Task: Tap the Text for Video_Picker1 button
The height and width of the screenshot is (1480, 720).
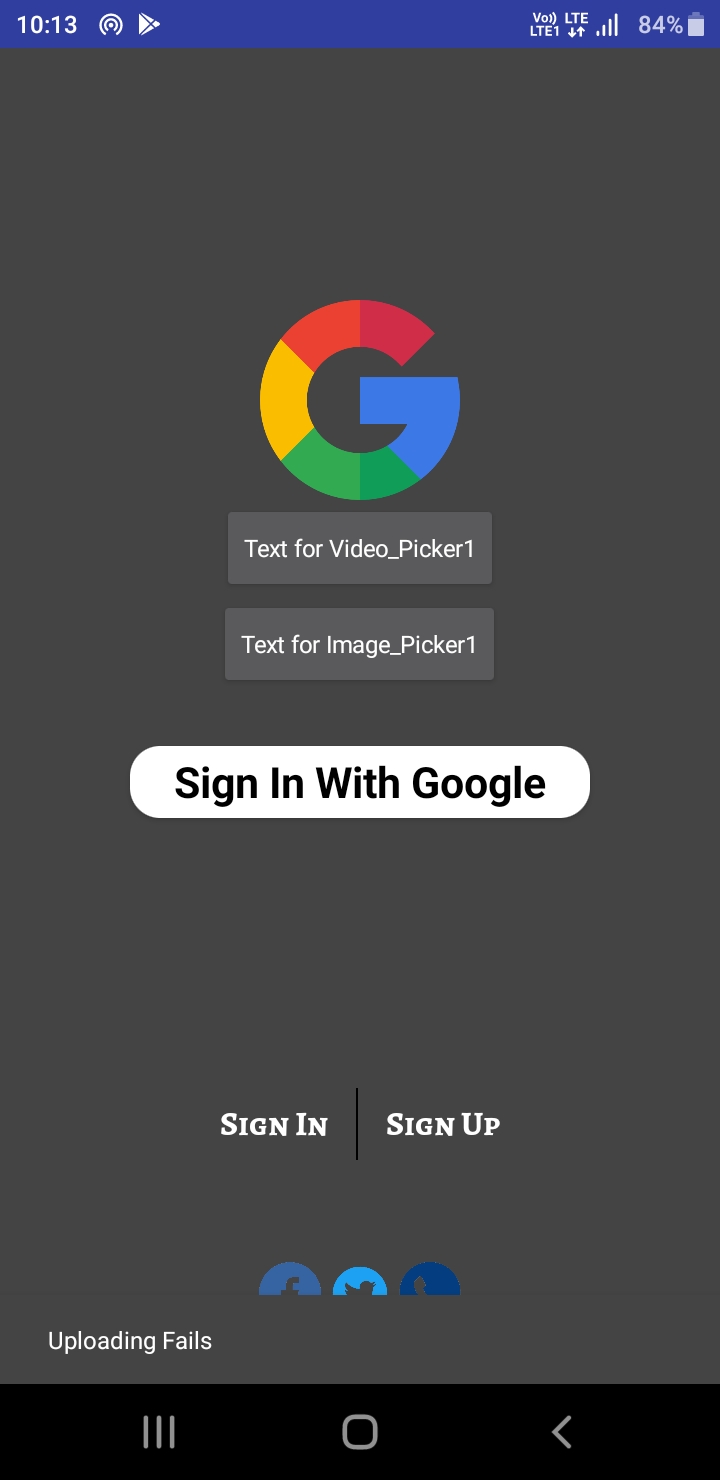Action: click(x=359, y=548)
